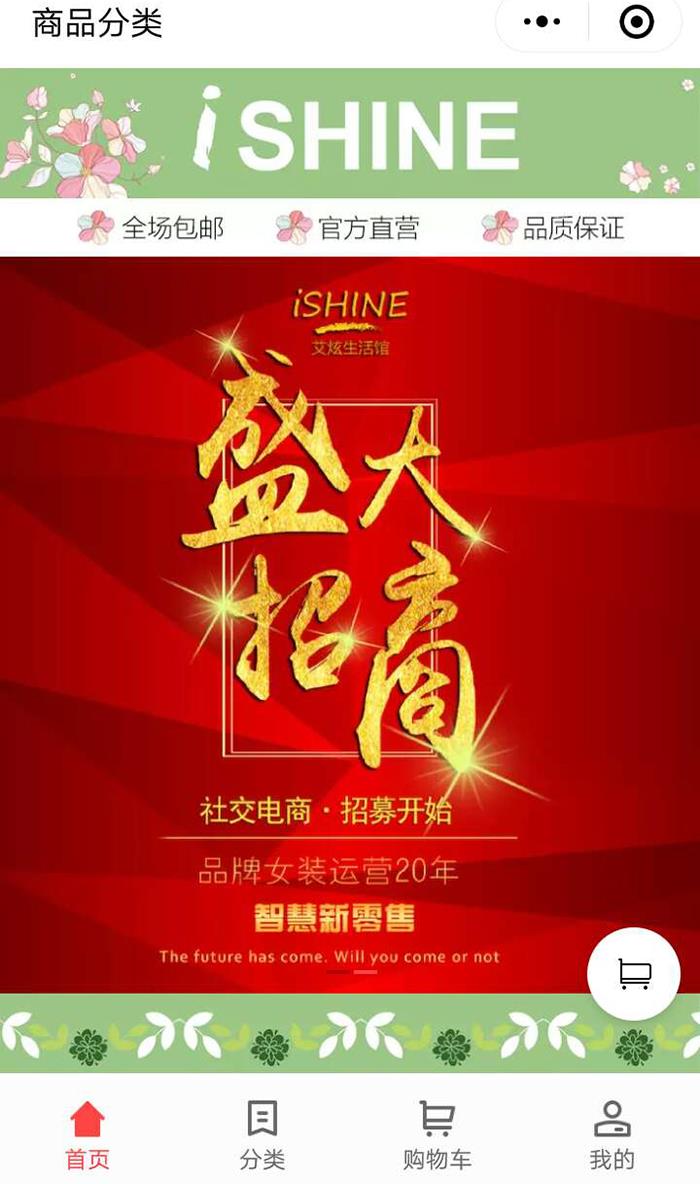
Task: Go to the 我的 tab
Action: 612,1134
